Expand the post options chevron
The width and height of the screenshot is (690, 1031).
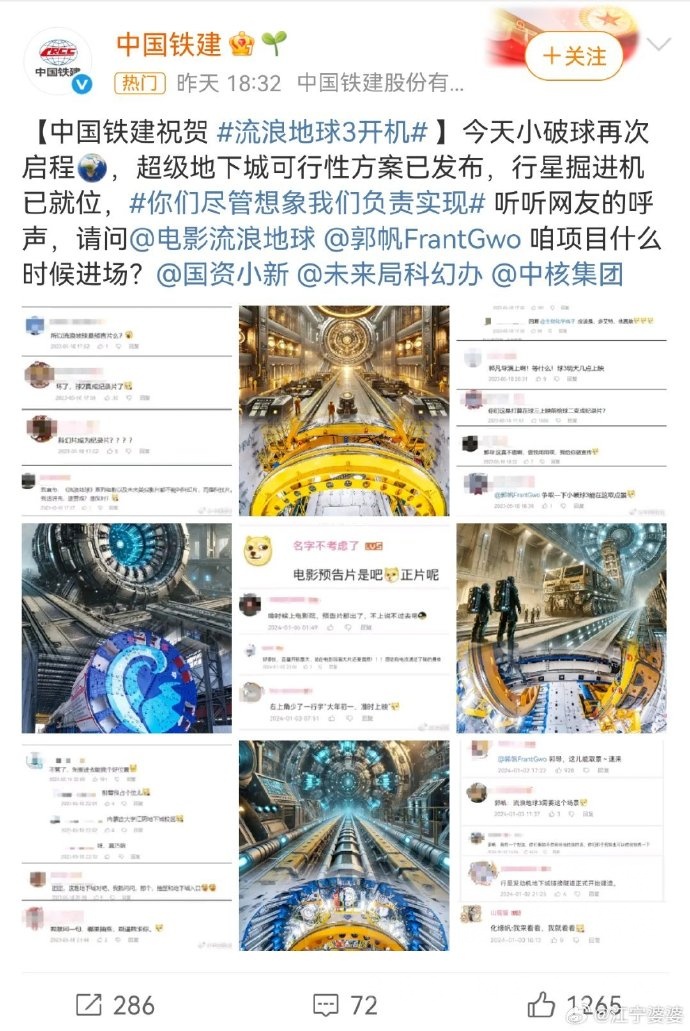[x=659, y=45]
